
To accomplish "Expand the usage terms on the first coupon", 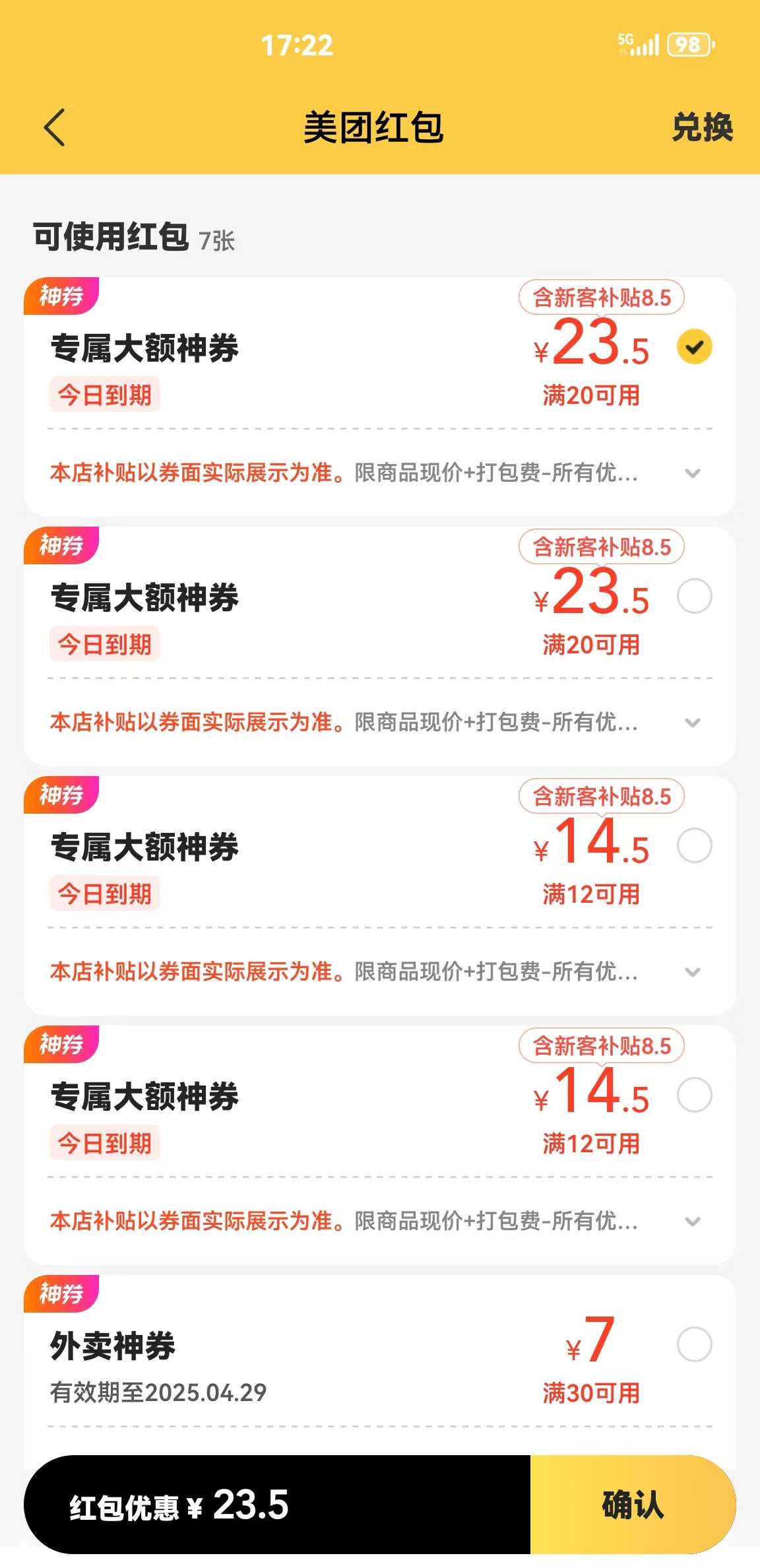I will point(693,473).
